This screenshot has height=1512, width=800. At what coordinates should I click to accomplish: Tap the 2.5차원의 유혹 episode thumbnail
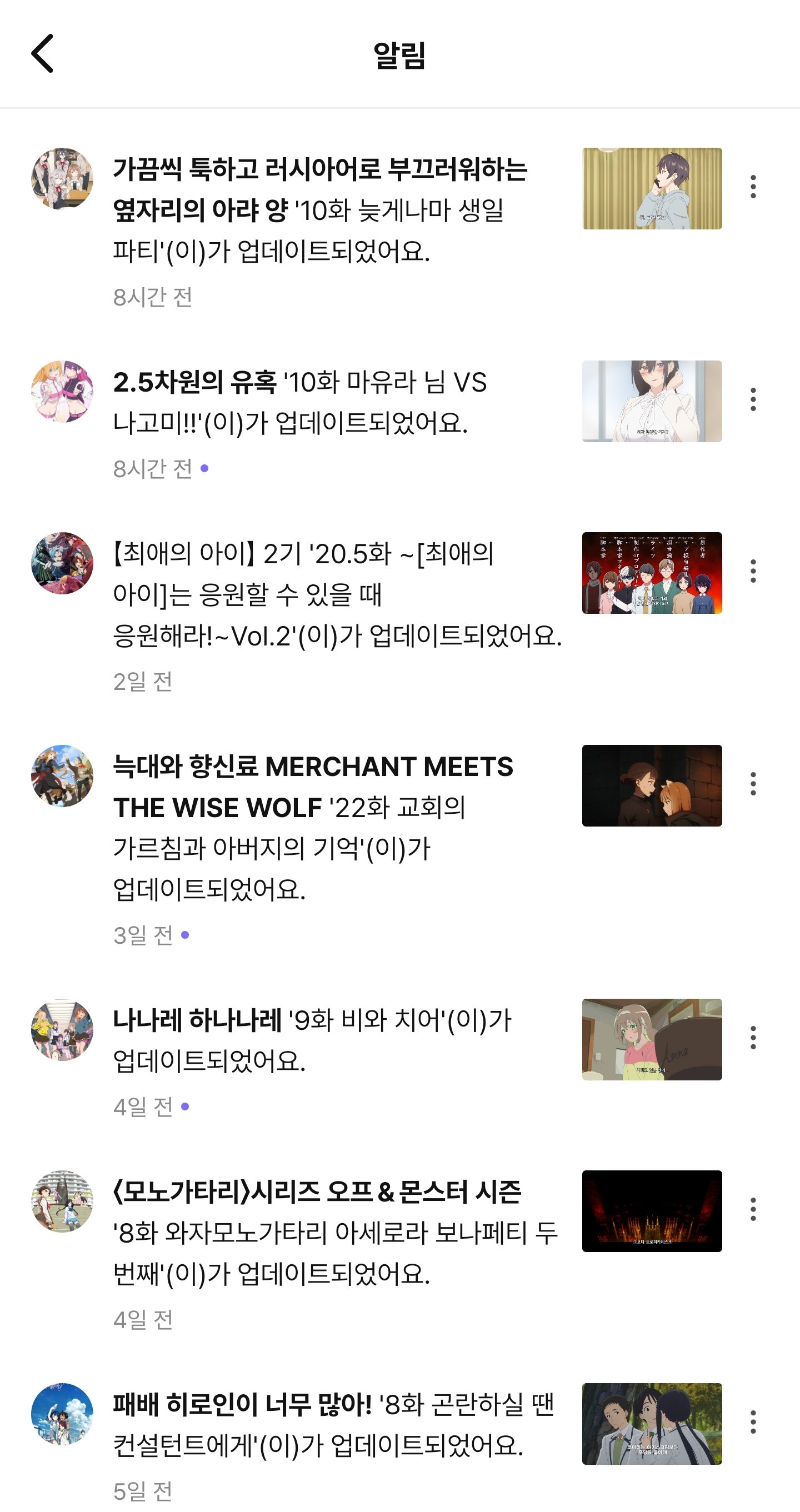pyautogui.click(x=652, y=401)
